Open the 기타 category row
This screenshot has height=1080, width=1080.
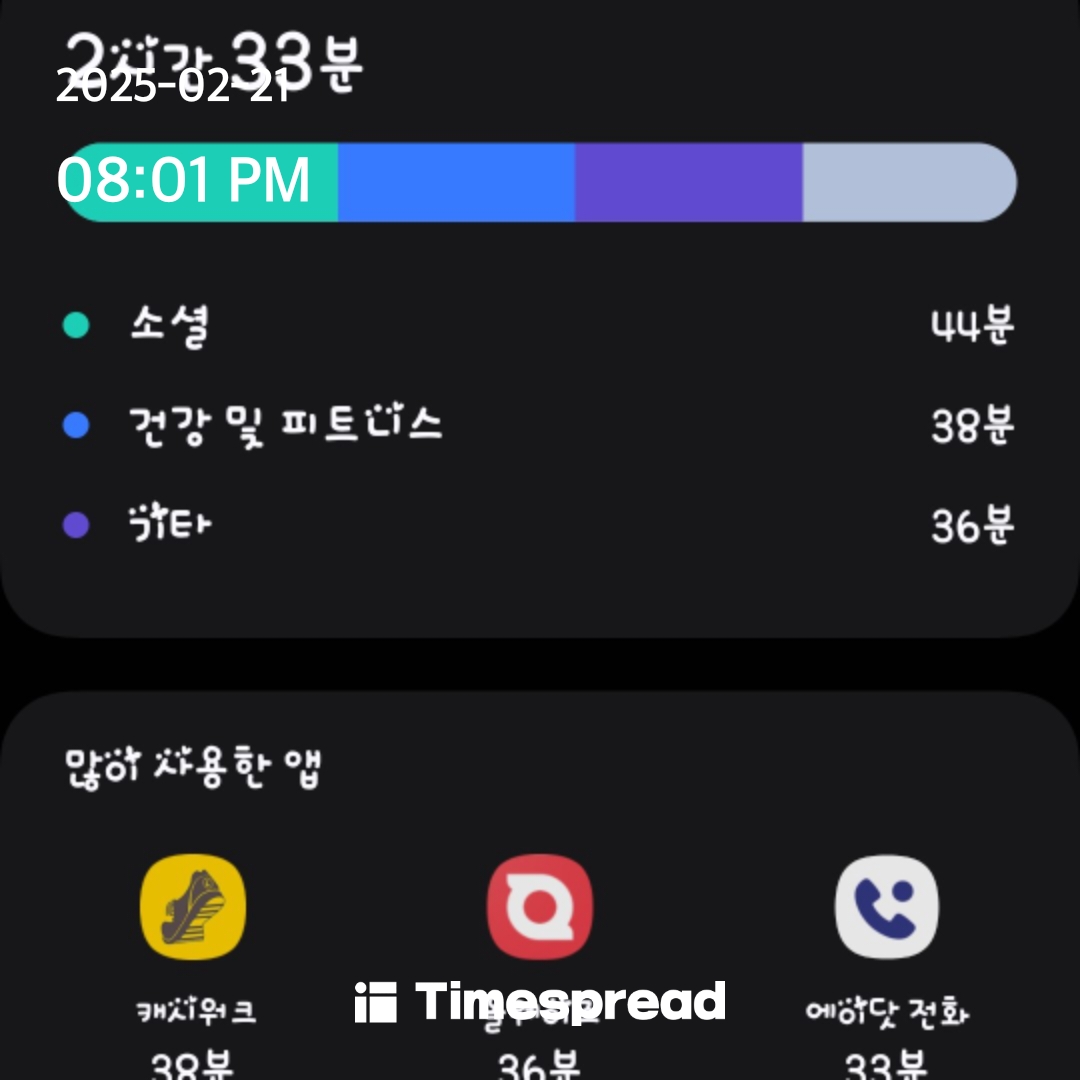coord(538,525)
